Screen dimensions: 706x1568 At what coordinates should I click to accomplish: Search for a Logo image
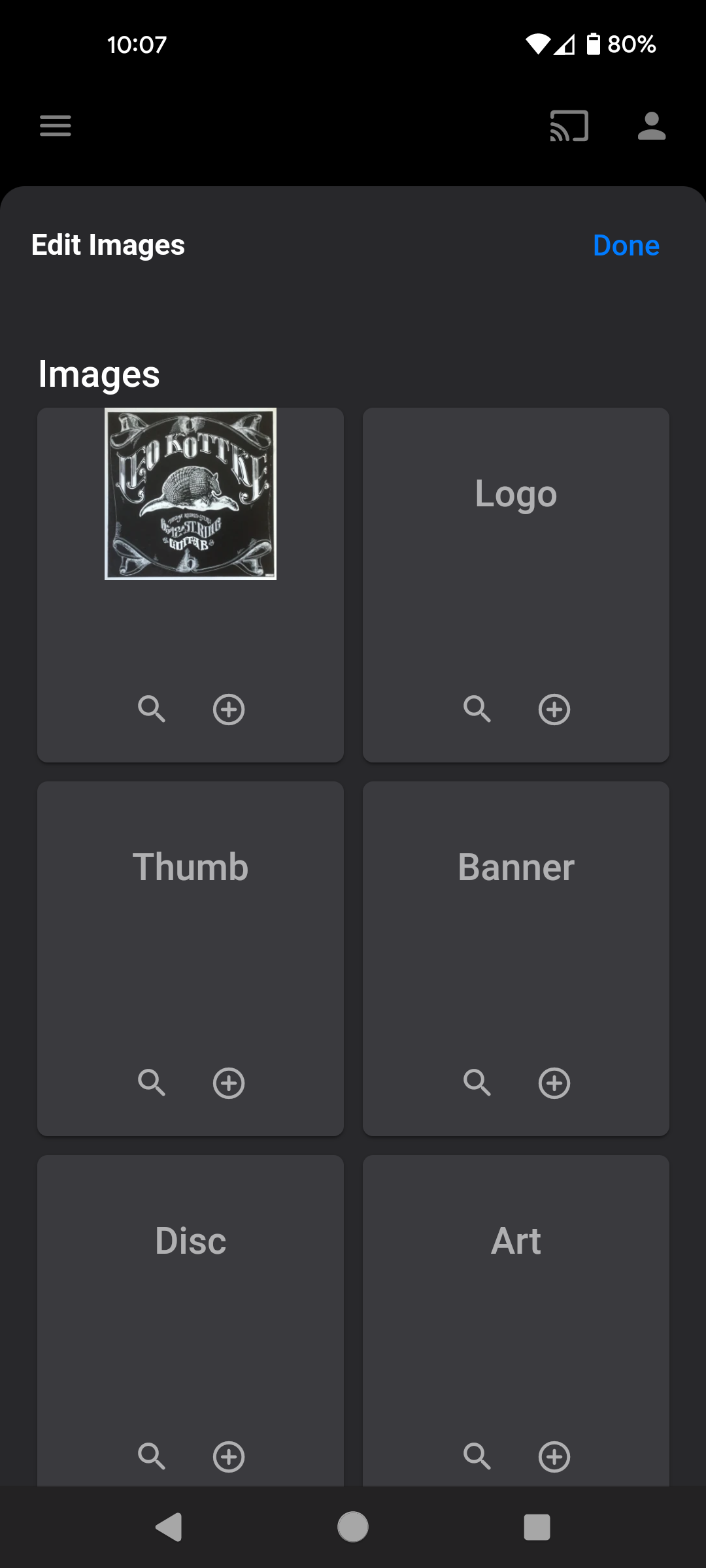tap(477, 709)
